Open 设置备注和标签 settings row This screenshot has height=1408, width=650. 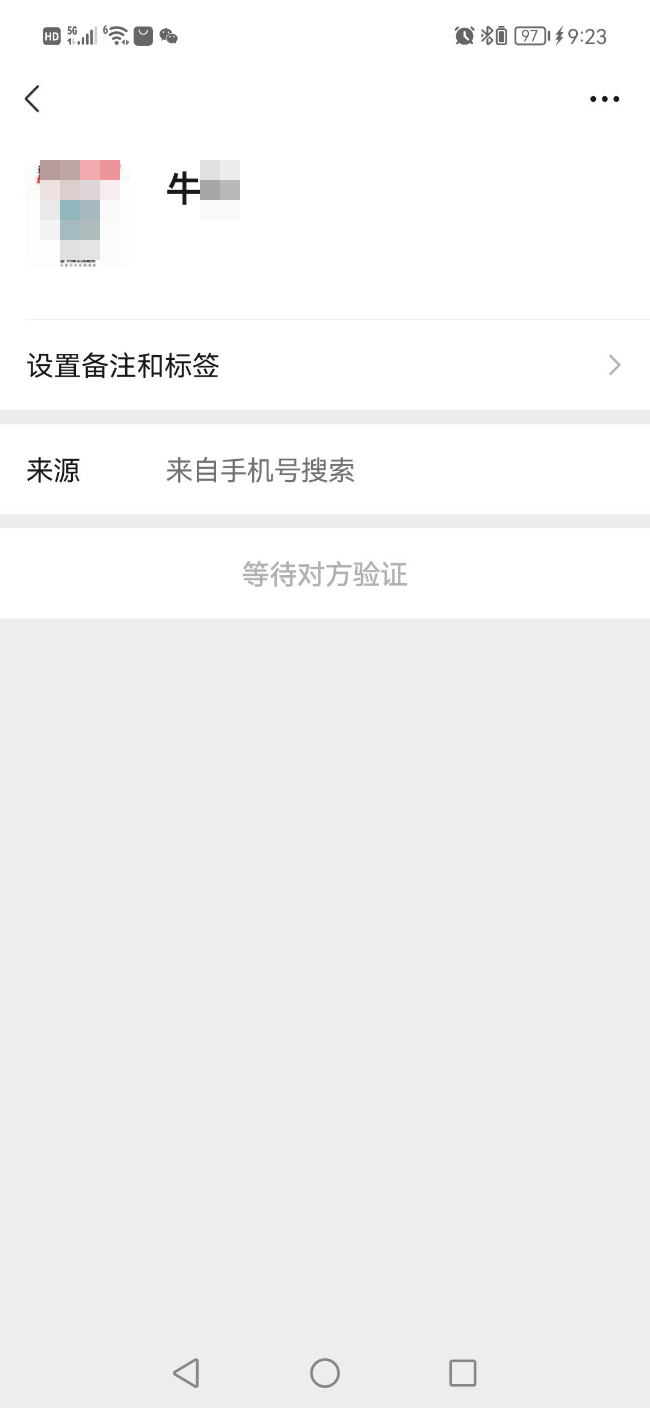point(325,365)
